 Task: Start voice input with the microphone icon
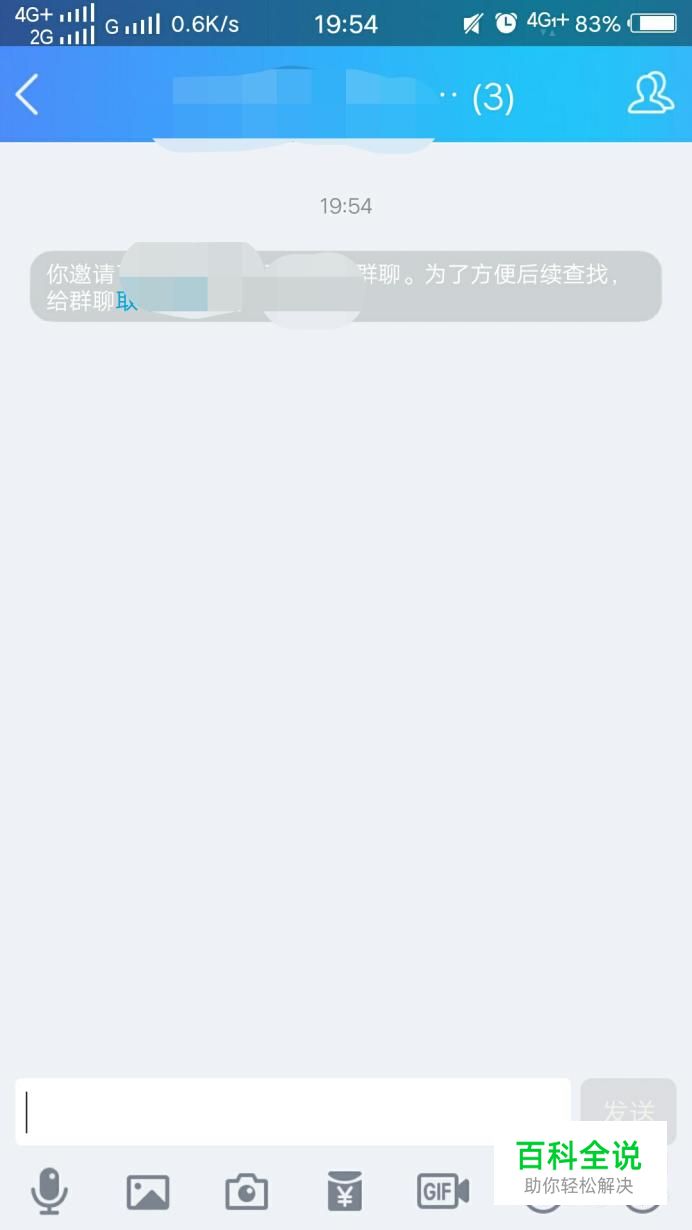49,1191
